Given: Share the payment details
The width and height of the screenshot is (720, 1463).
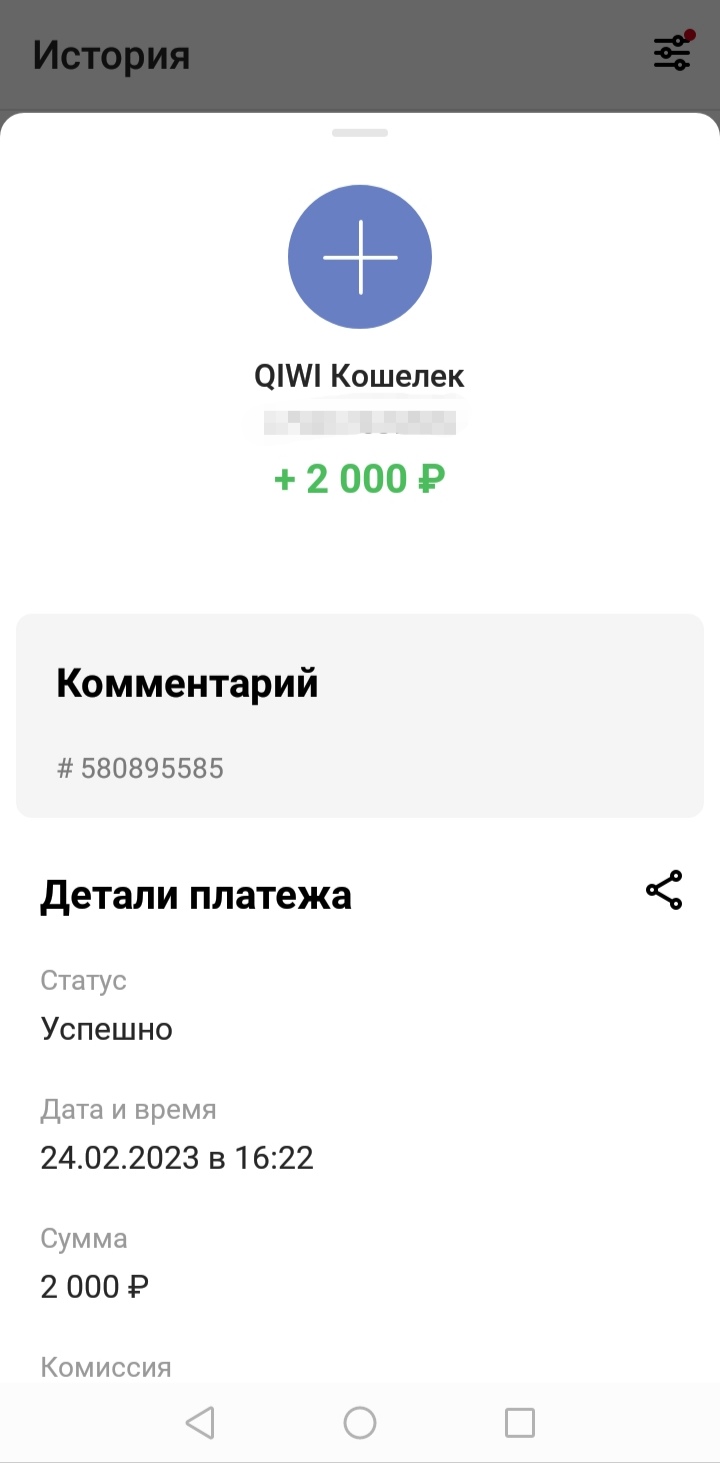Looking at the screenshot, I should [664, 890].
